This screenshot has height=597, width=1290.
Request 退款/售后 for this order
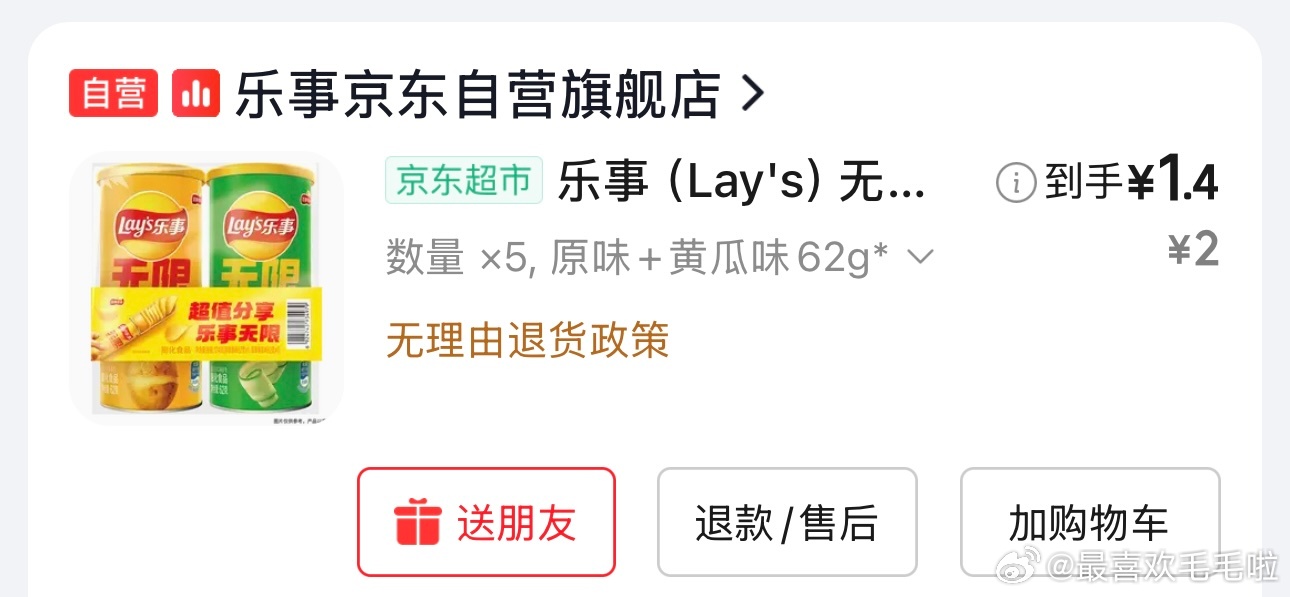pos(786,522)
